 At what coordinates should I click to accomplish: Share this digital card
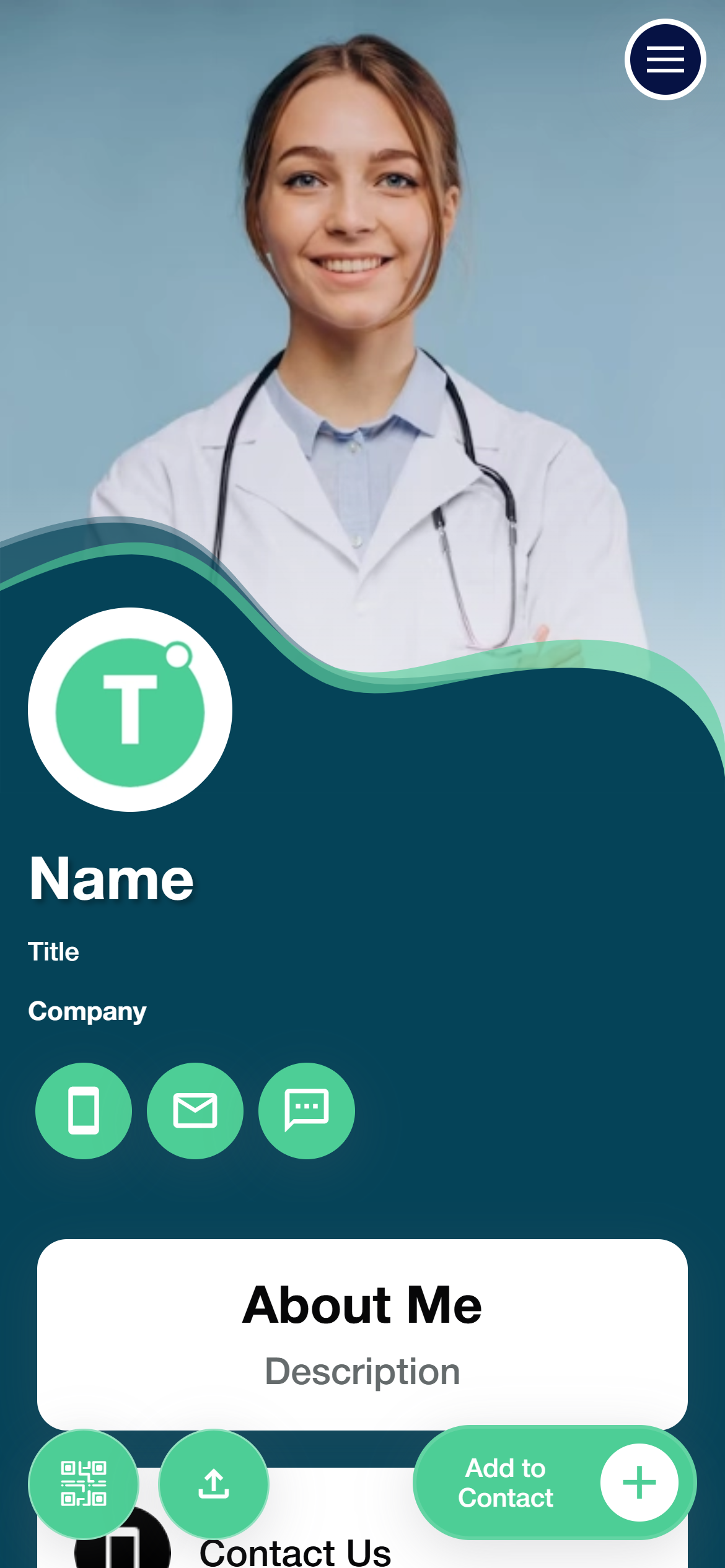[214, 1484]
